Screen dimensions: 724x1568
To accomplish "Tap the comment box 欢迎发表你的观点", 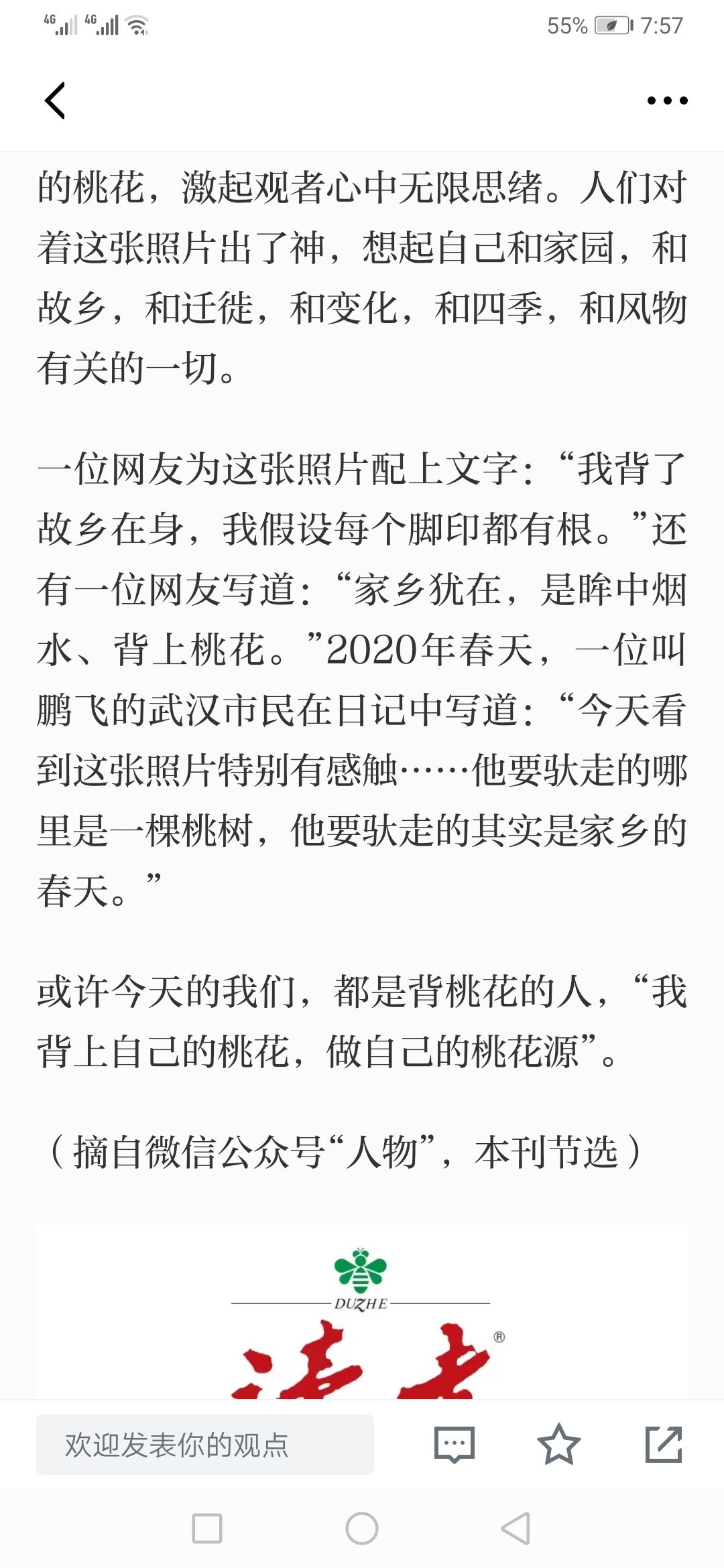I will click(x=205, y=1445).
